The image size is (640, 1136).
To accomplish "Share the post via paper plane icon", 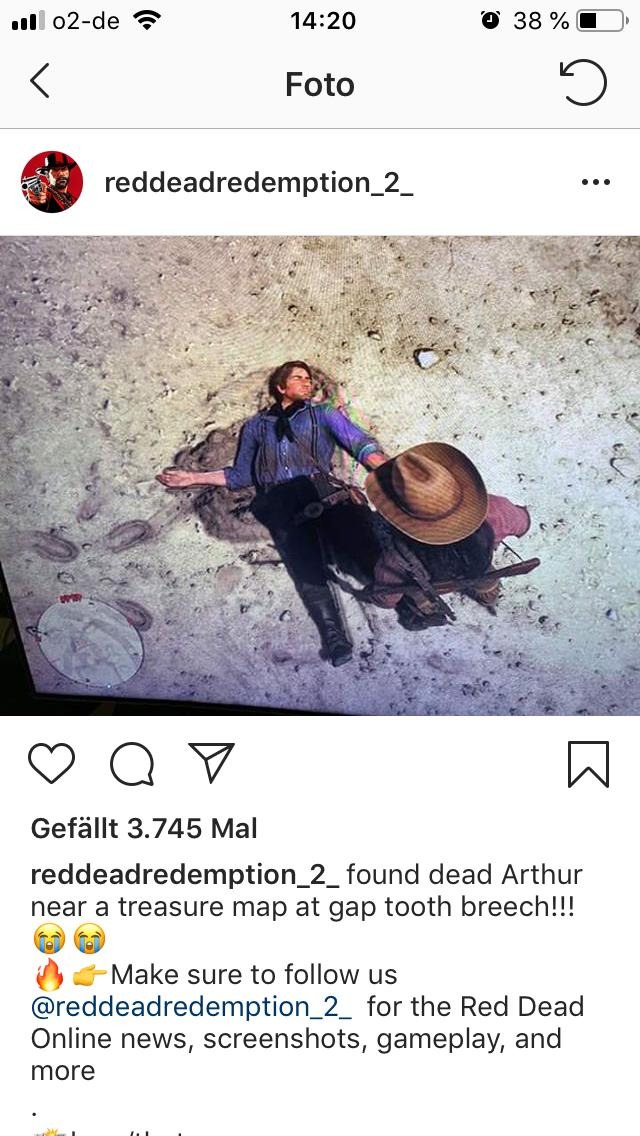I will pyautogui.click(x=212, y=763).
